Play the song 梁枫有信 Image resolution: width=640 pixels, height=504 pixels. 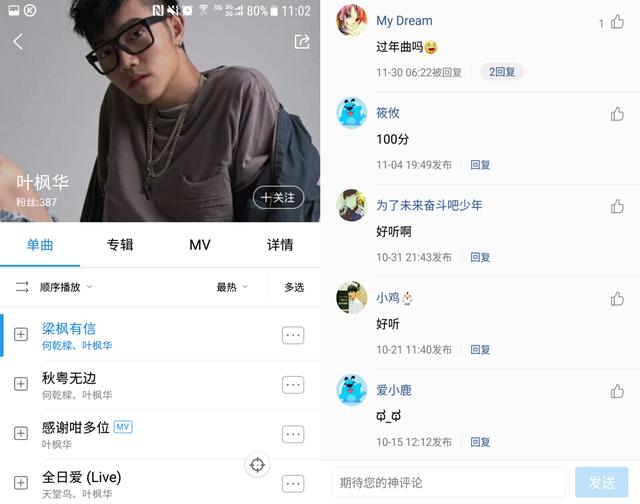pyautogui.click(x=70, y=328)
